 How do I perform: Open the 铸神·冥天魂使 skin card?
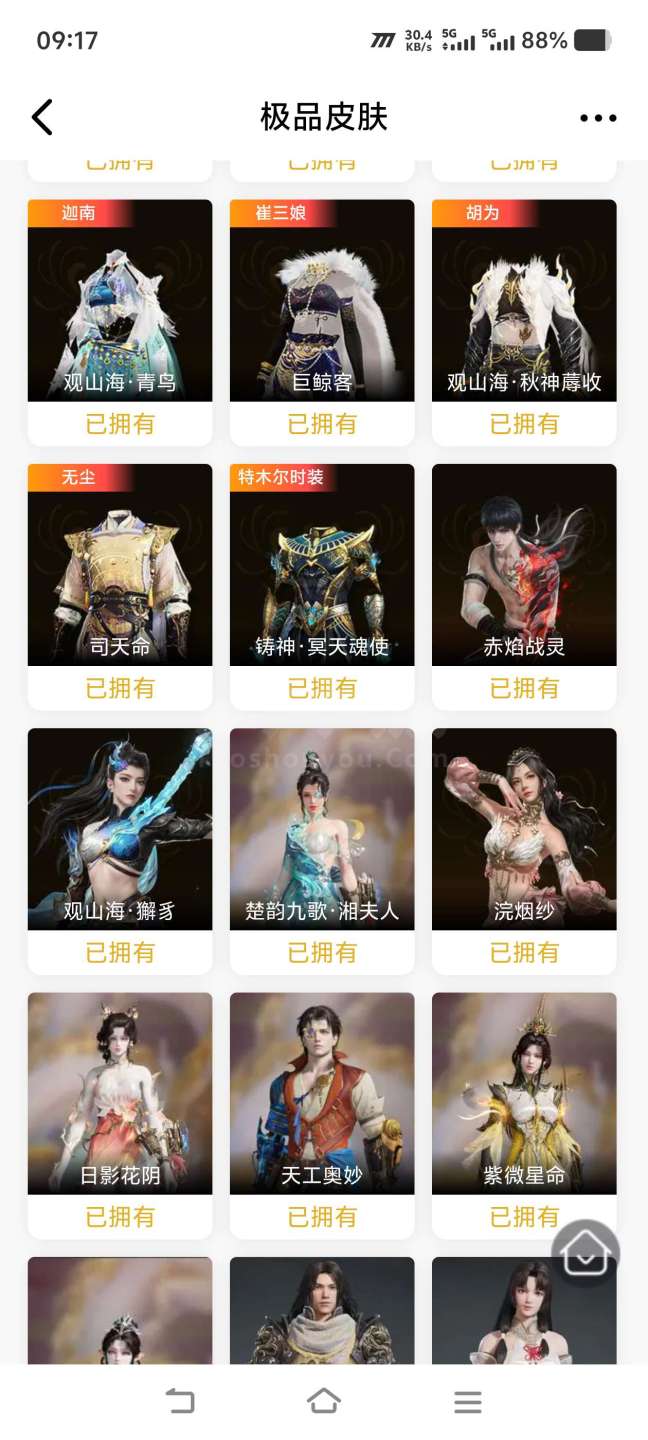(322, 565)
